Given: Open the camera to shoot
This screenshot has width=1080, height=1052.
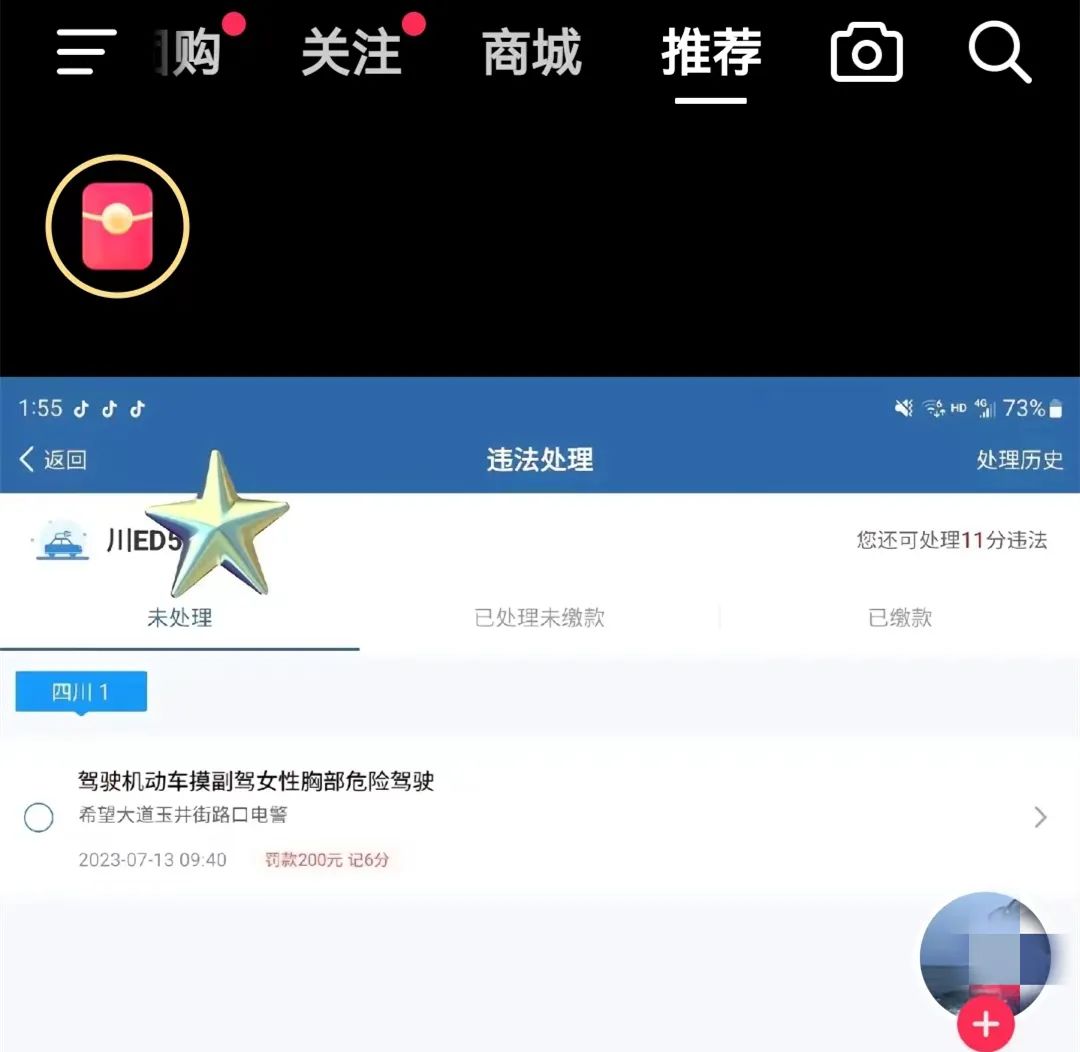Looking at the screenshot, I should pyautogui.click(x=867, y=52).
